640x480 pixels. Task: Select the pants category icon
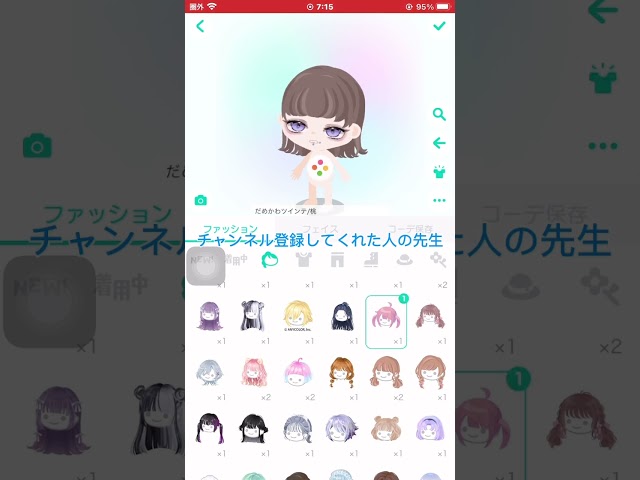337,260
